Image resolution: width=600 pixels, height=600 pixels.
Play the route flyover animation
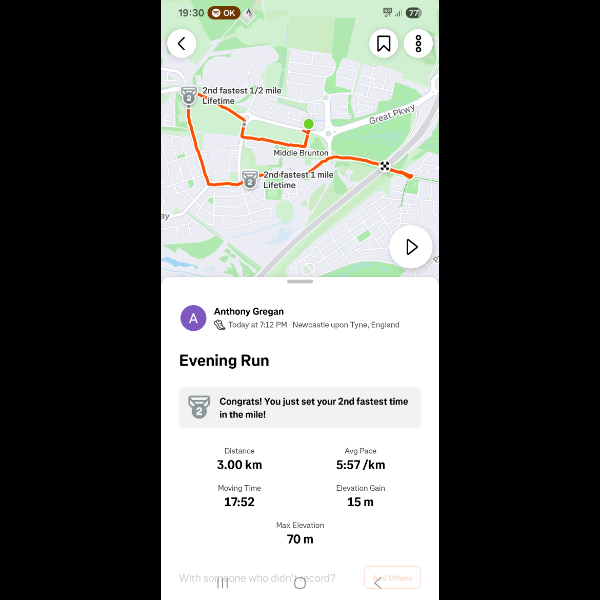click(x=410, y=247)
